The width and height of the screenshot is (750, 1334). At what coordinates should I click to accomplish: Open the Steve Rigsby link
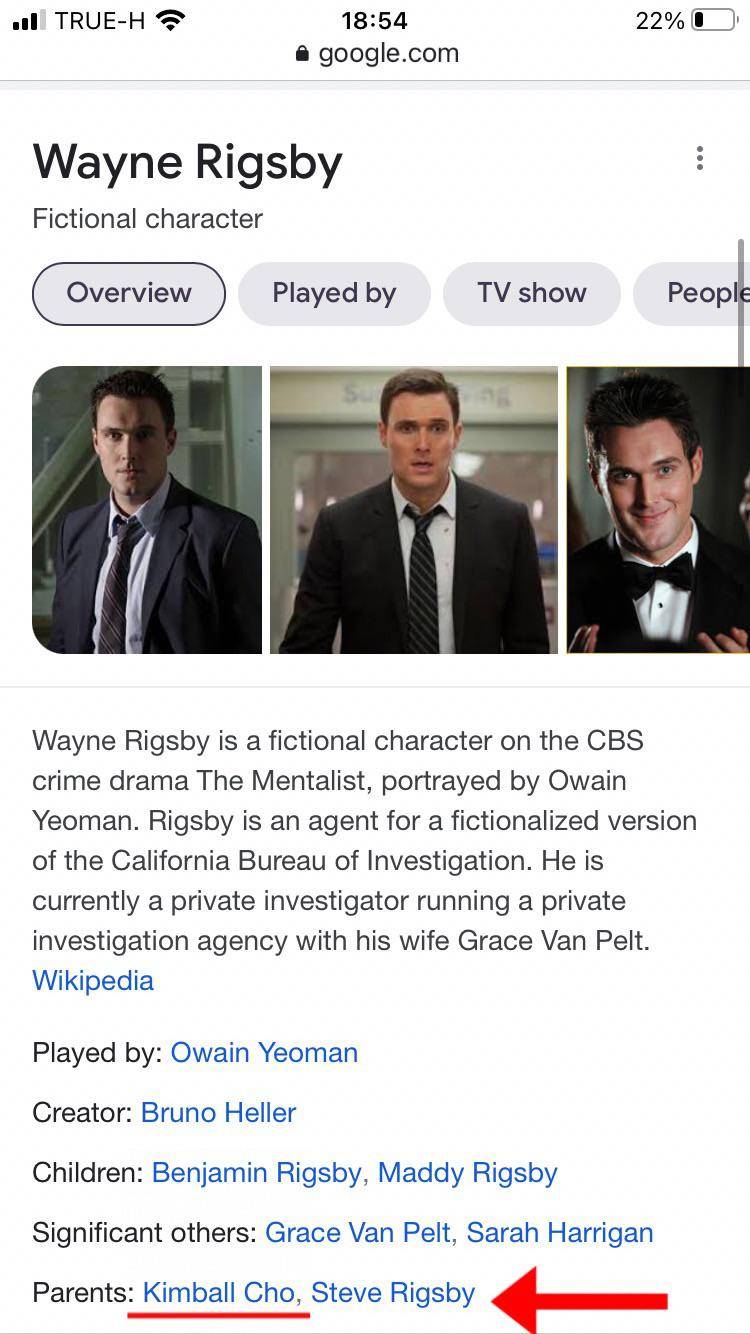click(x=393, y=1292)
